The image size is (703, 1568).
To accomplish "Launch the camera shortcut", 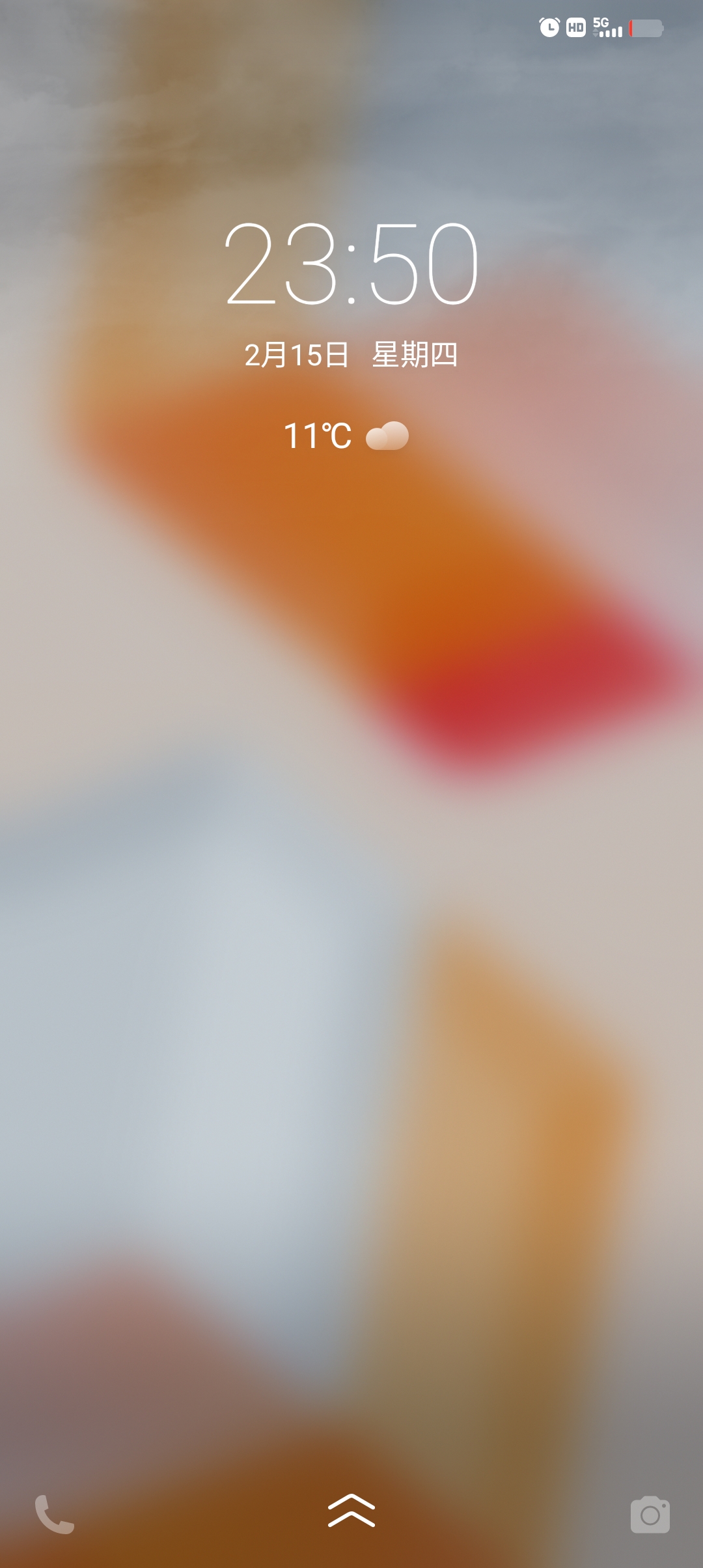I will click(x=650, y=1515).
